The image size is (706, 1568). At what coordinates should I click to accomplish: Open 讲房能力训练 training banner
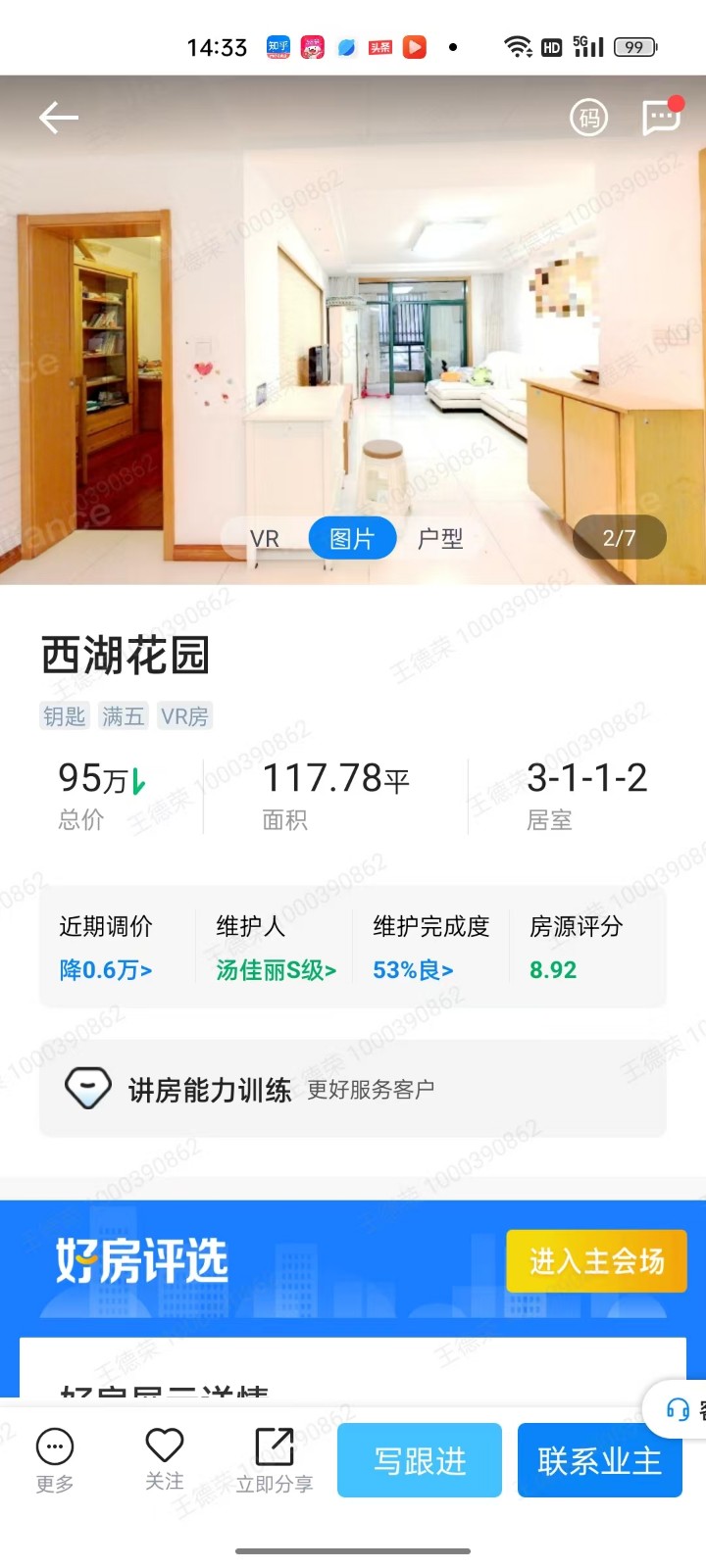coord(353,1089)
